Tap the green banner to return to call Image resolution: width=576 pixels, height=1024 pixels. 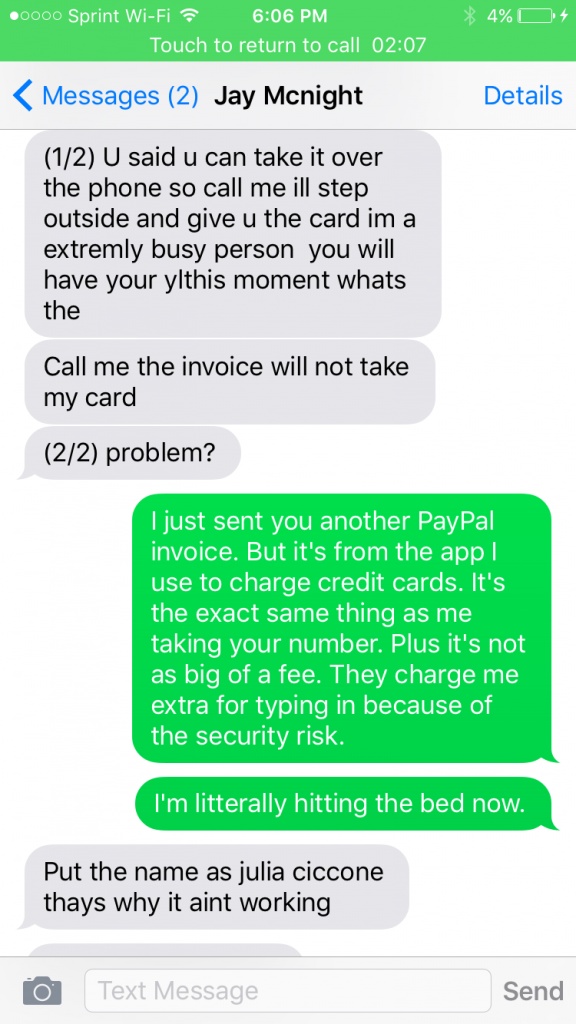click(x=288, y=45)
